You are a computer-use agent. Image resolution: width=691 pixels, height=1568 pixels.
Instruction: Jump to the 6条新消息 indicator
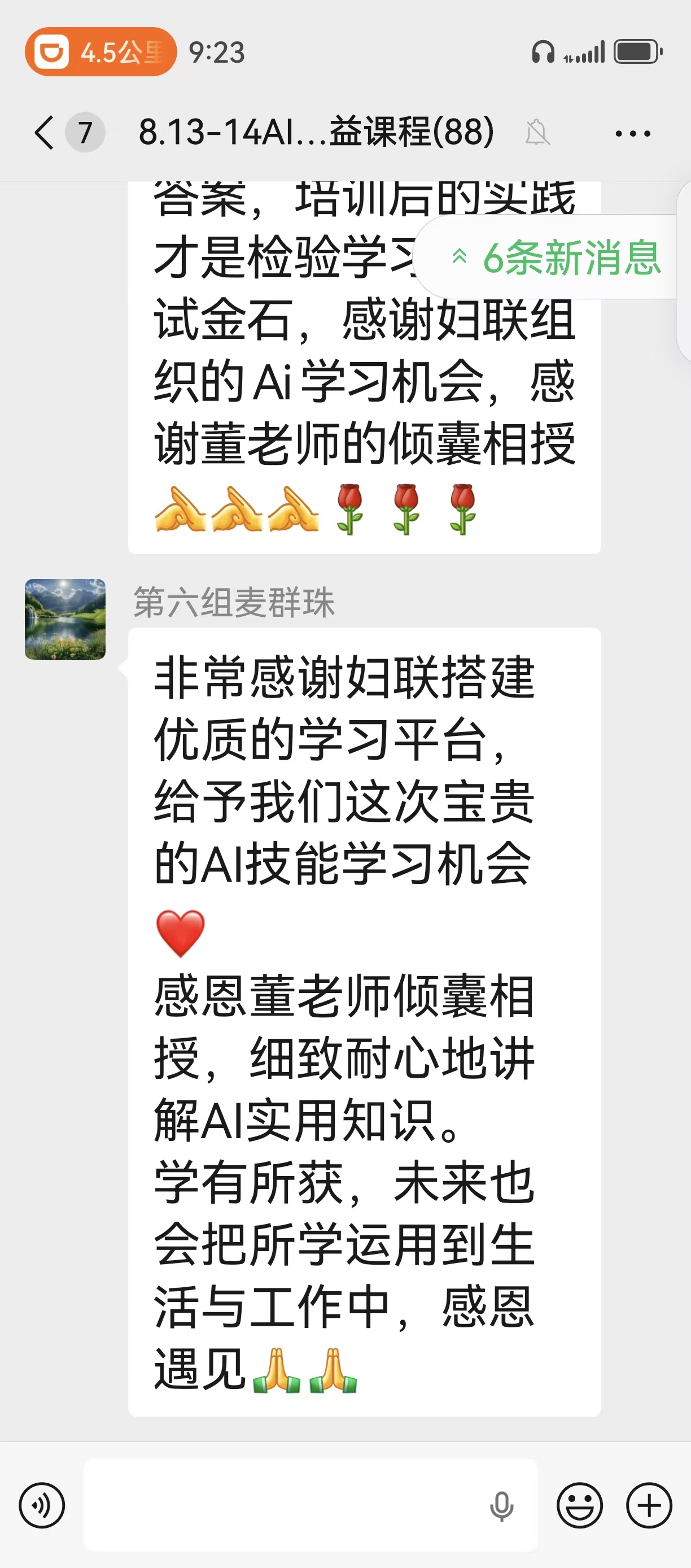click(555, 257)
